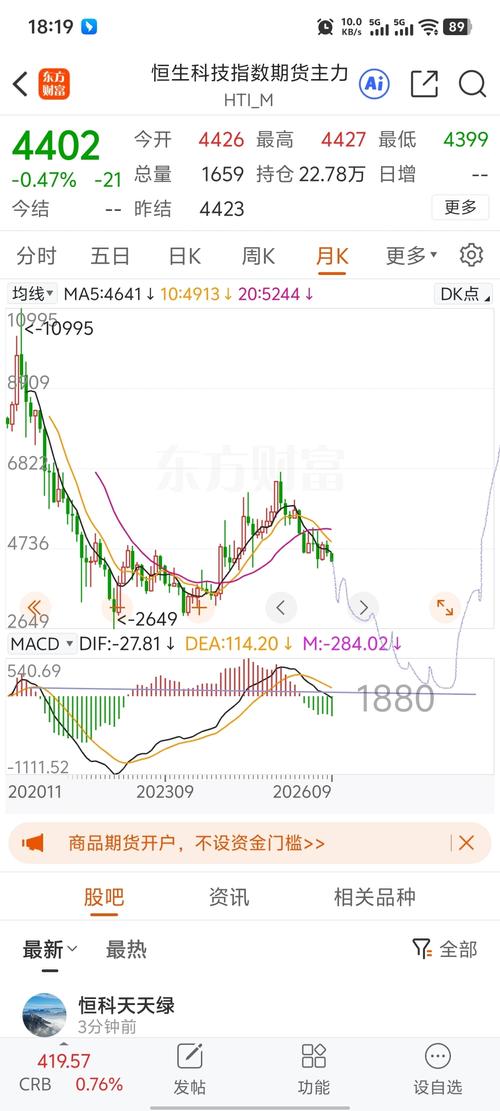Expand the 更多 chart period dropdown
The image size is (500, 1111).
click(411, 256)
